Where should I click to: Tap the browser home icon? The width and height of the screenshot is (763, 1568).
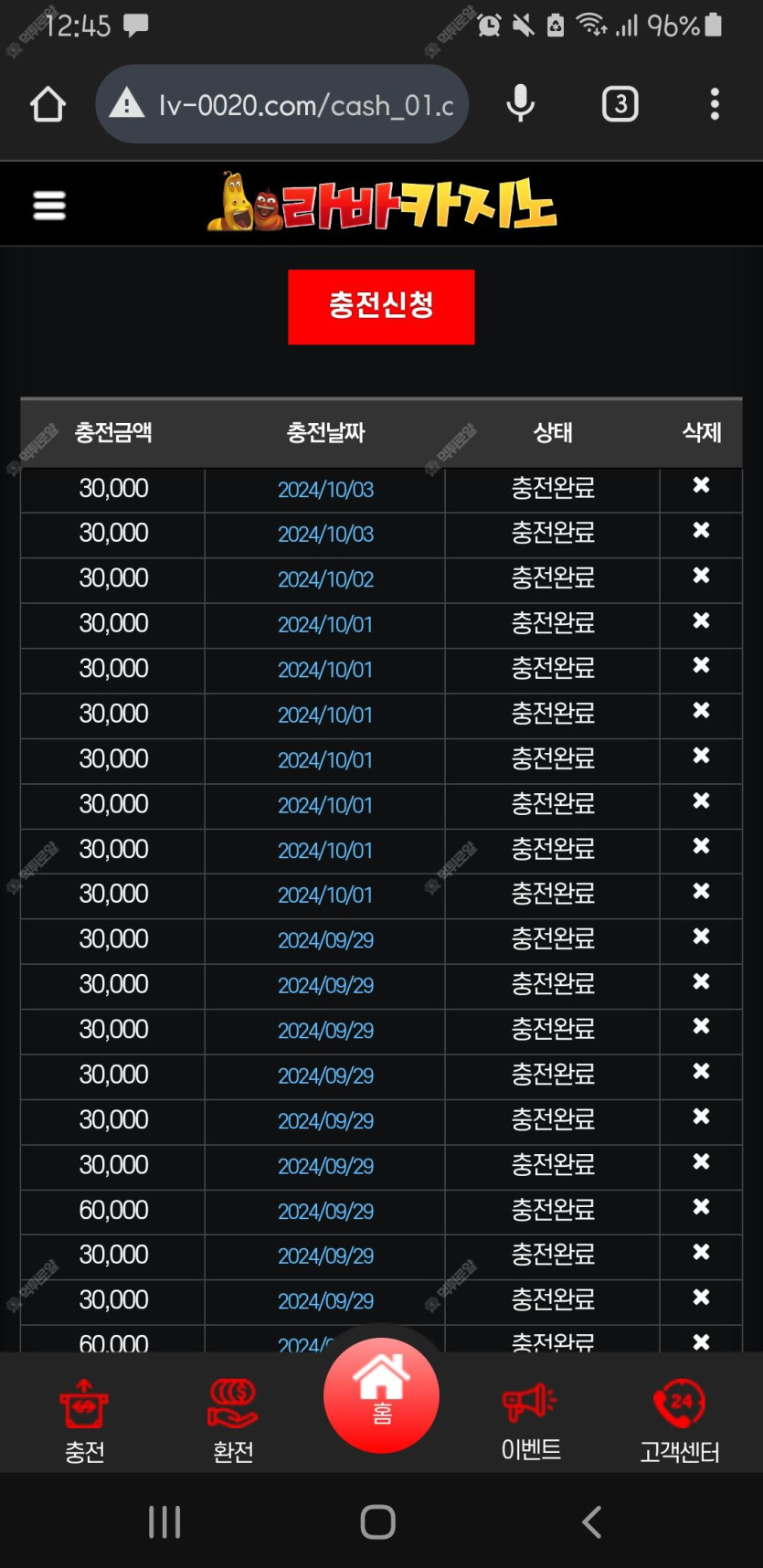point(48,104)
